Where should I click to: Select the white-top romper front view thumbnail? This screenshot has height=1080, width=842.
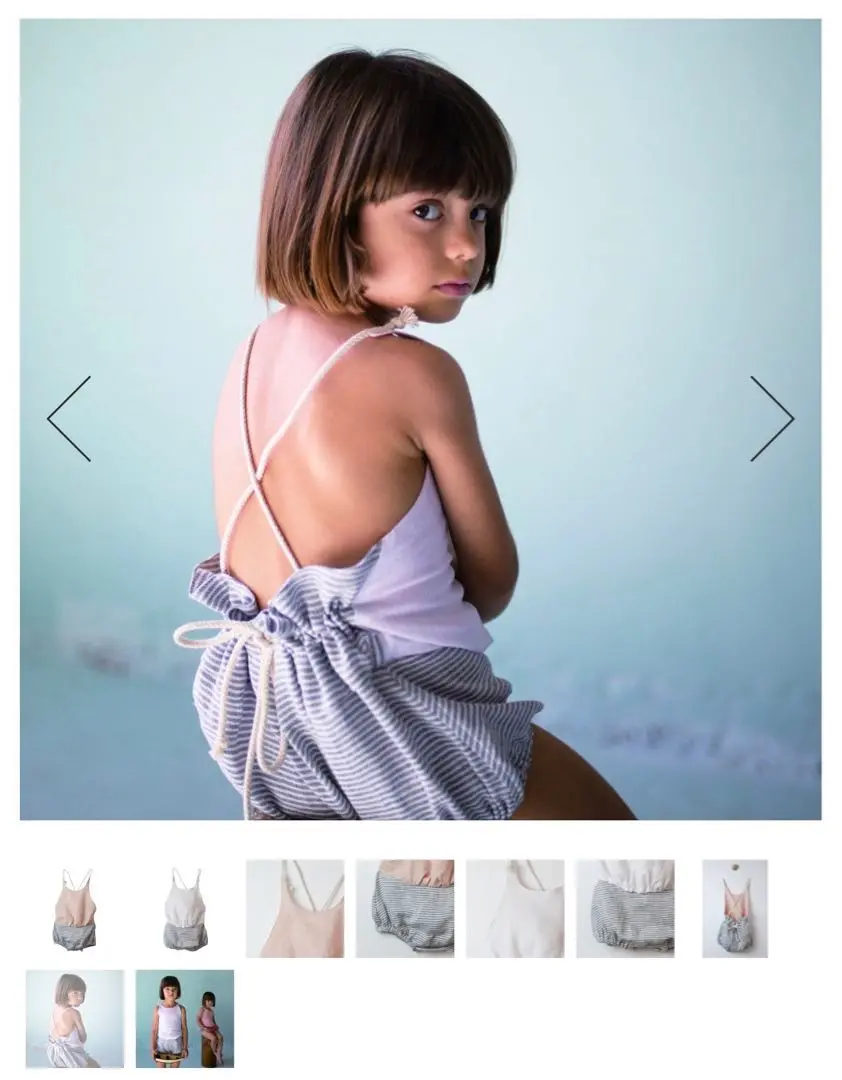185,909
